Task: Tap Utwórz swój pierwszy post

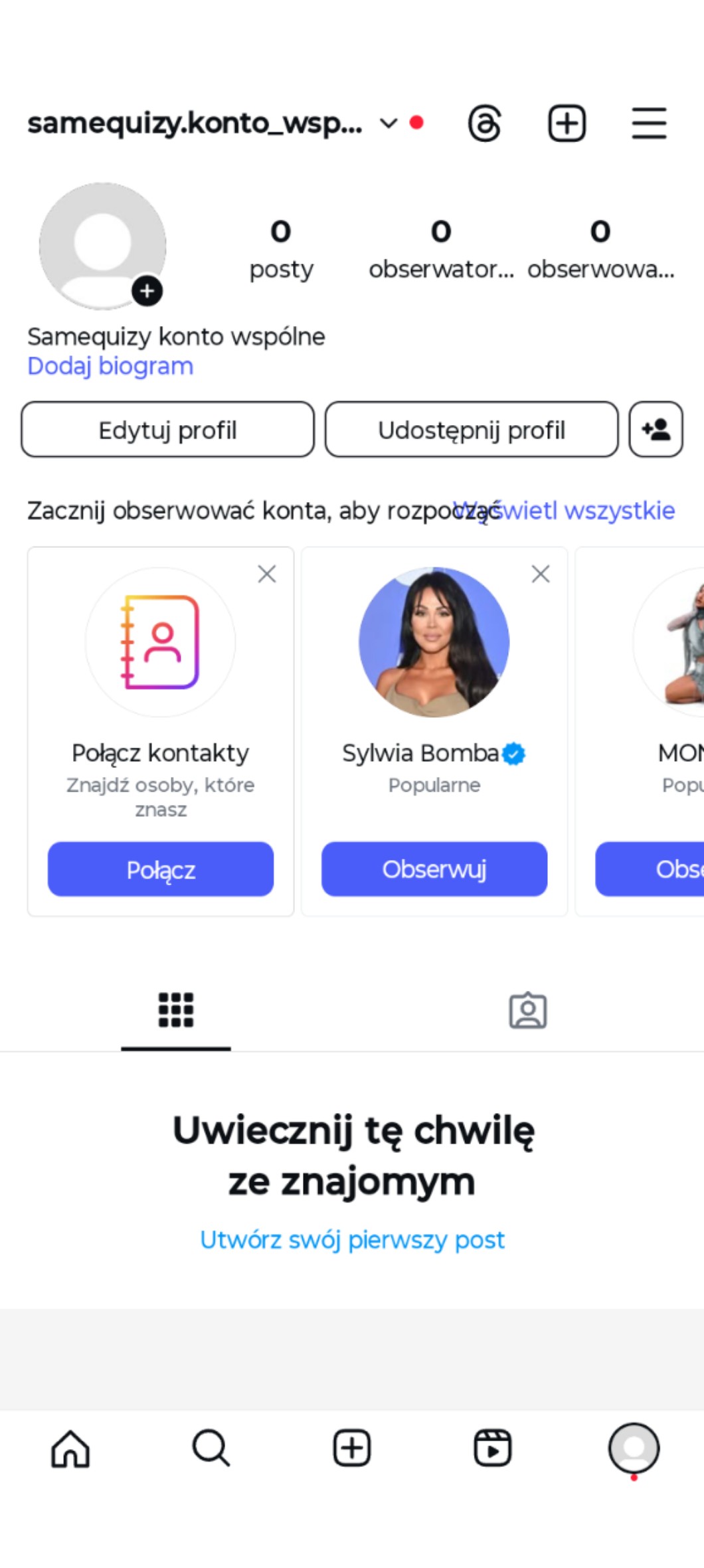Action: point(352,1240)
